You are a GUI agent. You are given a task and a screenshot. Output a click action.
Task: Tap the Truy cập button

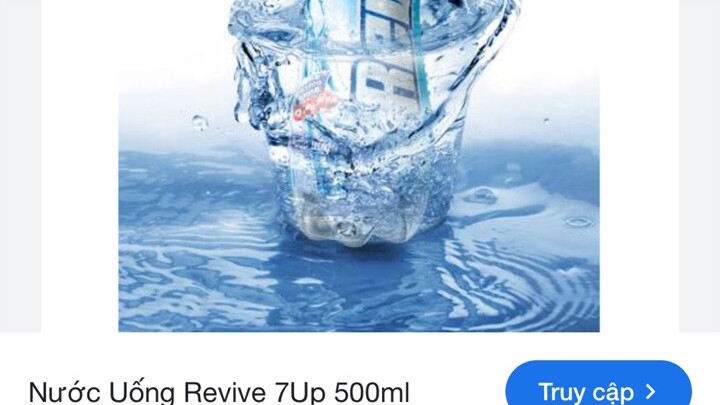point(598,388)
